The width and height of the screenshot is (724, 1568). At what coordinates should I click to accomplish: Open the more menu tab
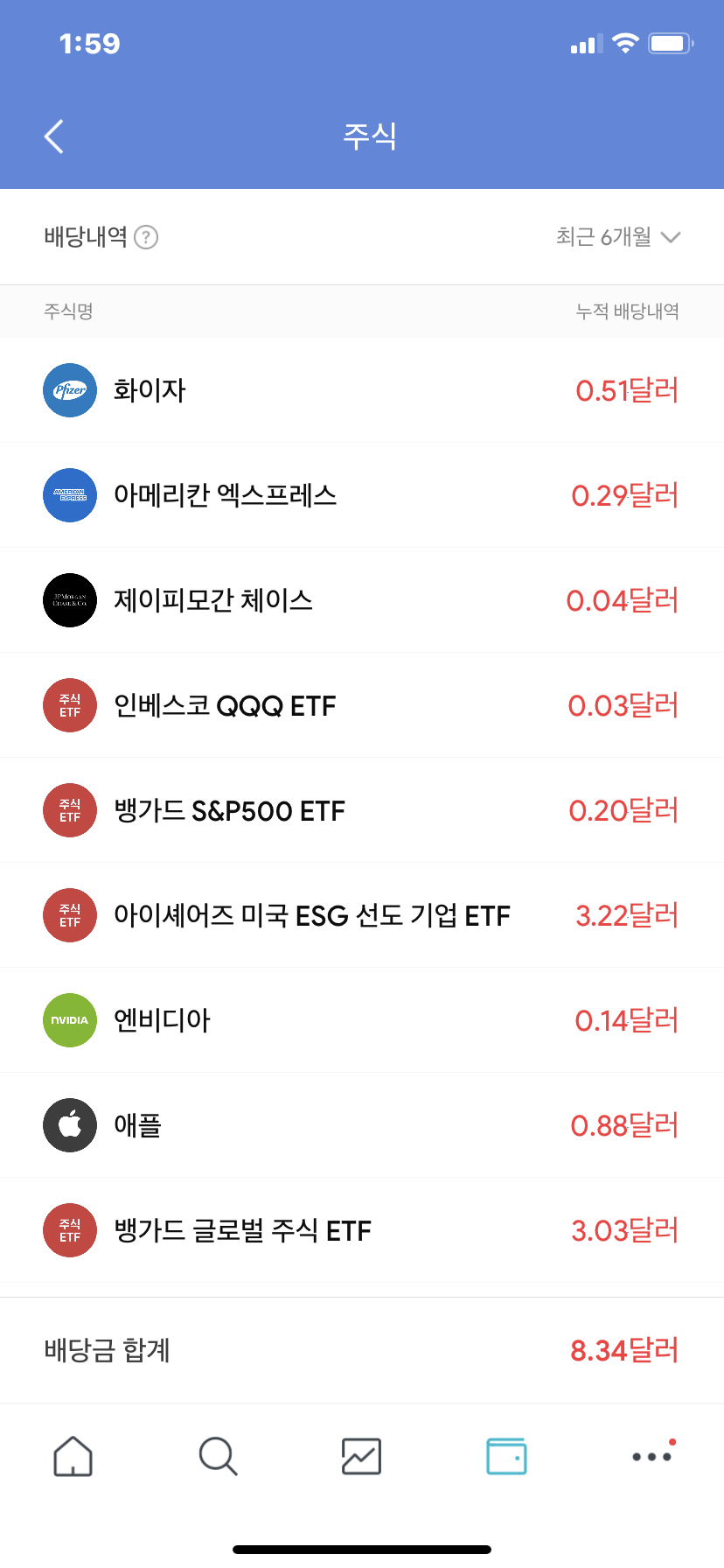[x=652, y=1456]
